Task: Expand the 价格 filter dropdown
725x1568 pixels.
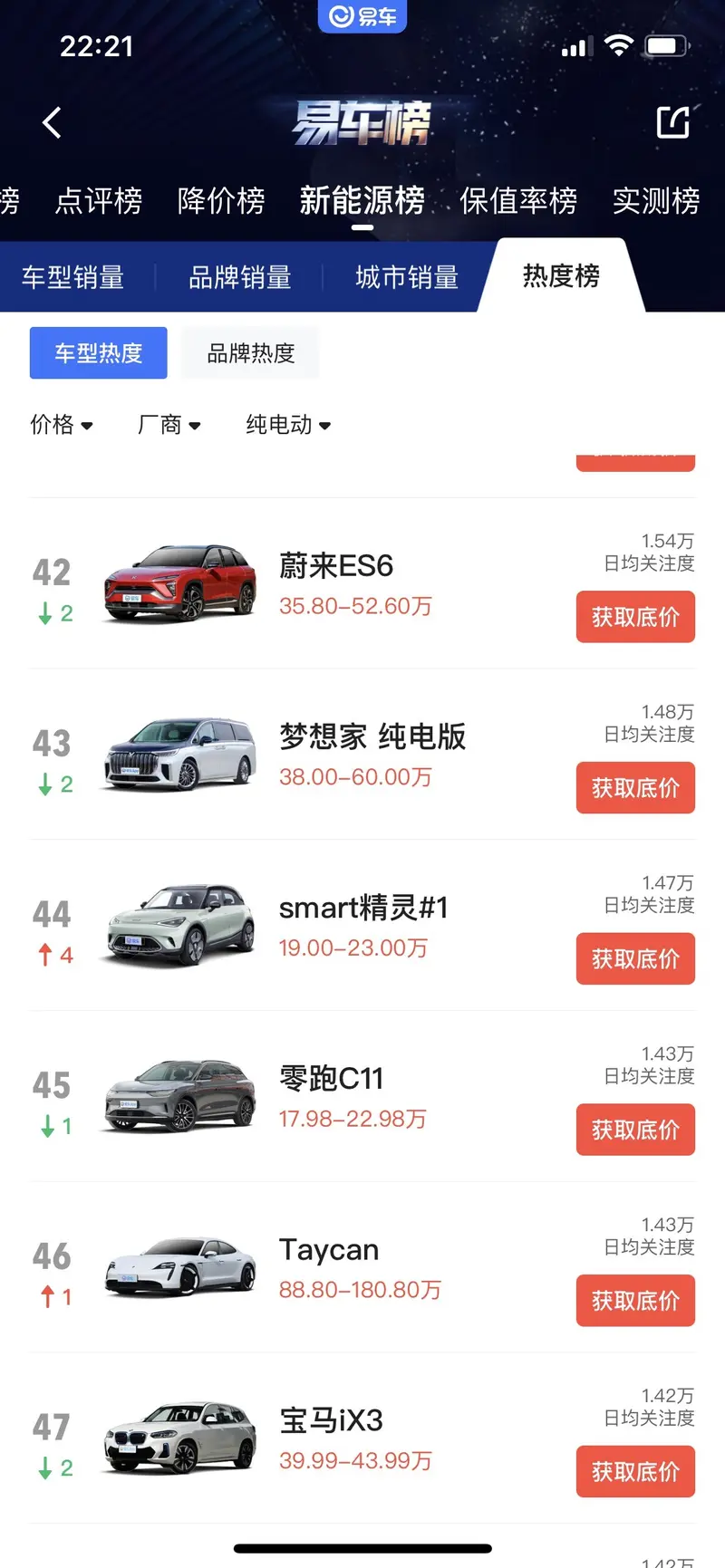Action: pyautogui.click(x=62, y=424)
